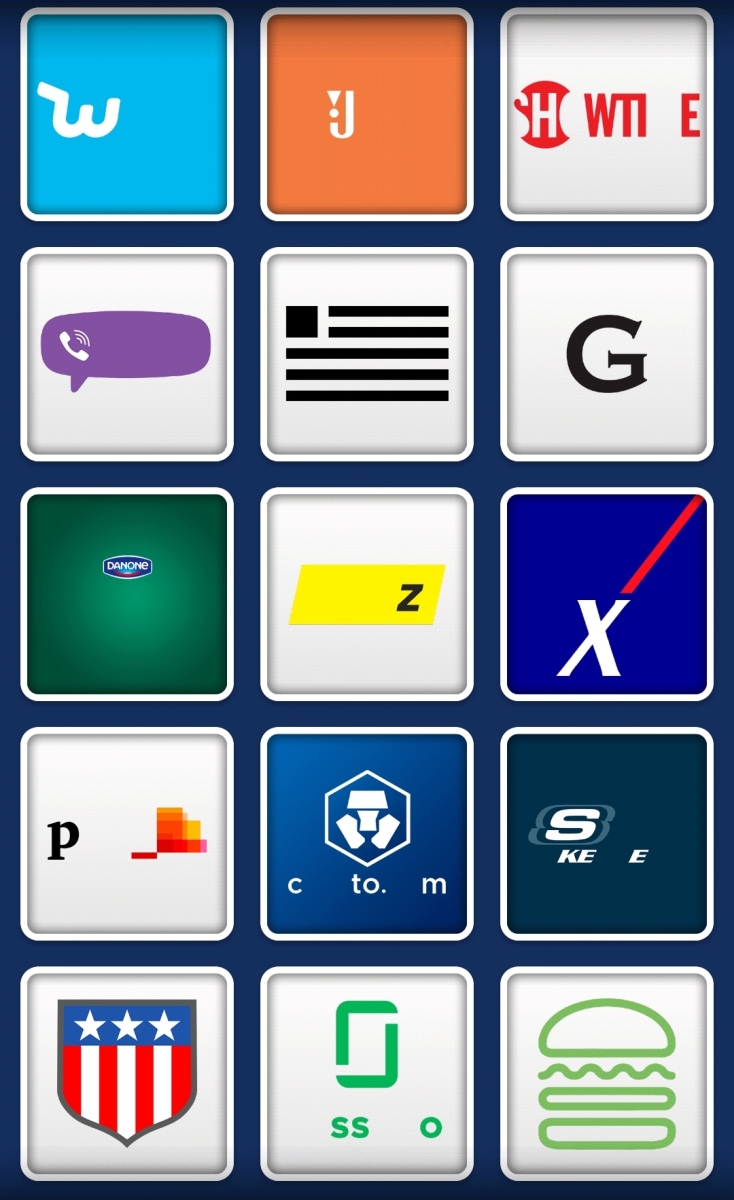The width and height of the screenshot is (734, 1200).
Task: Select the Danone logo tile
Action: 127,593
